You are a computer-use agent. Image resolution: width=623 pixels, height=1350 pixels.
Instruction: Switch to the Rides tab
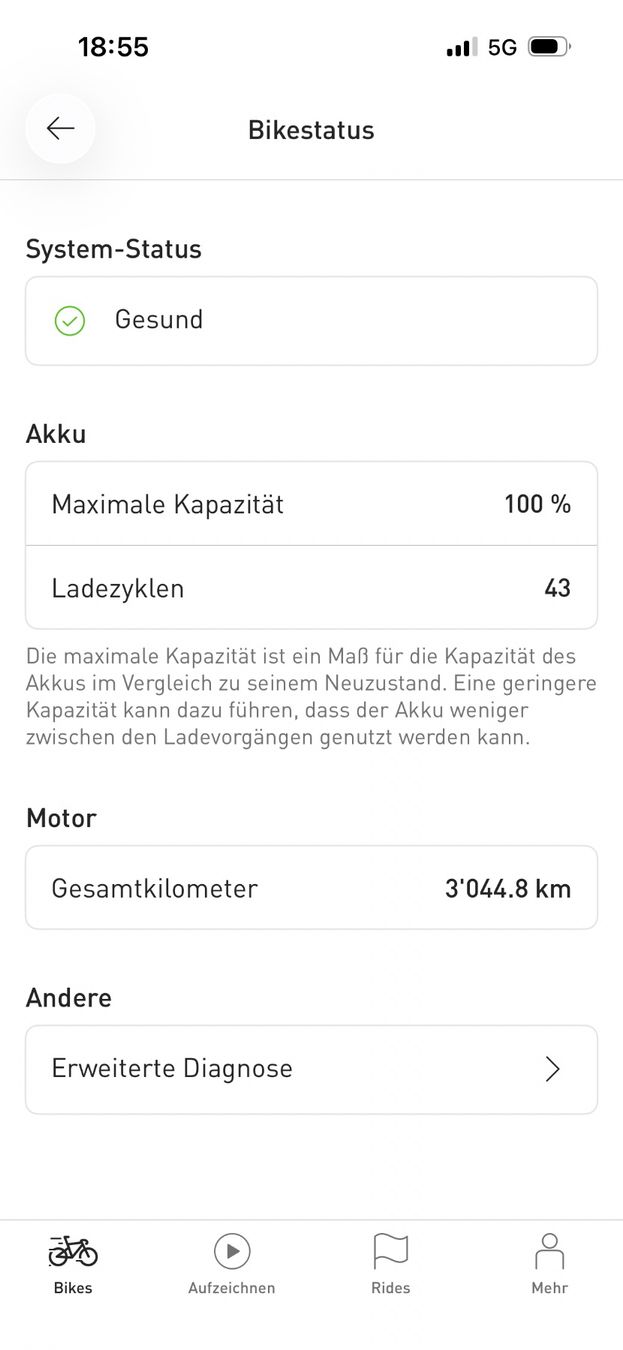pos(390,1264)
